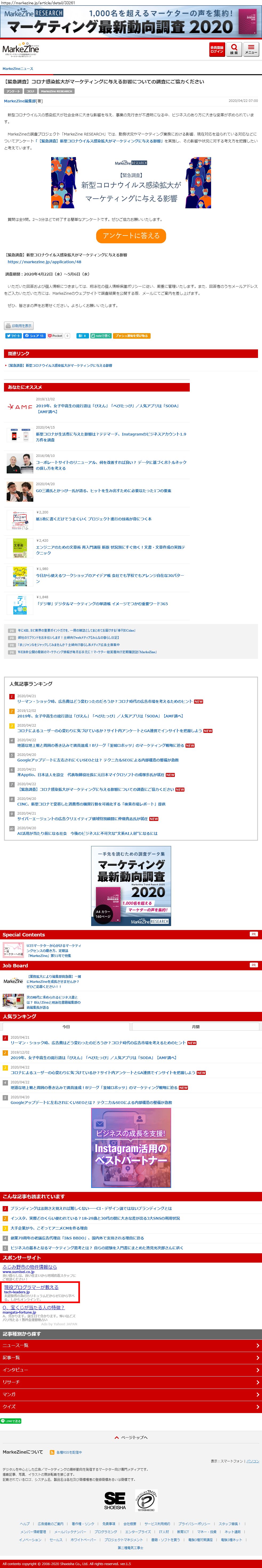Open the メニュー hamburger menu
The image size is (262, 1568).
(251, 49)
